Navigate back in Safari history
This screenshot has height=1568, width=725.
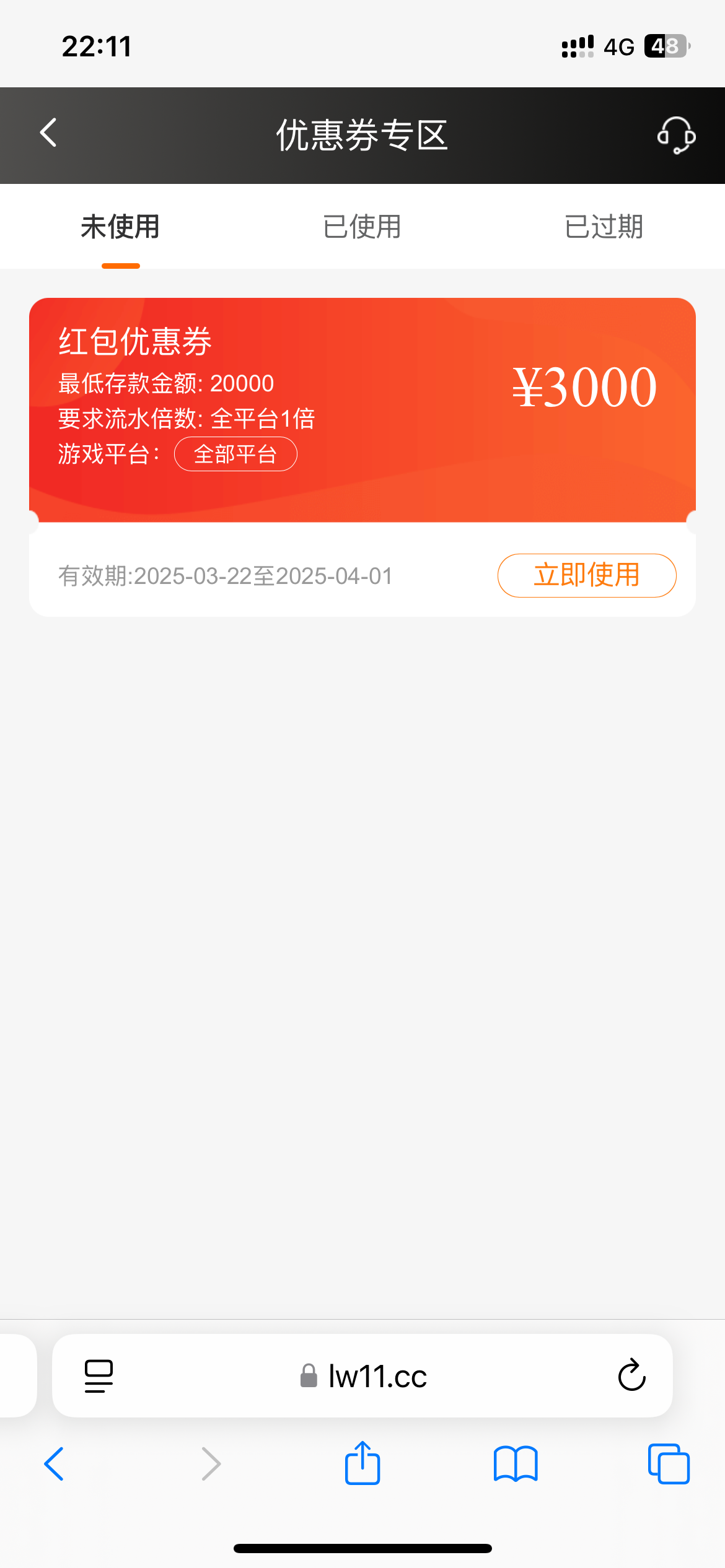[55, 1464]
